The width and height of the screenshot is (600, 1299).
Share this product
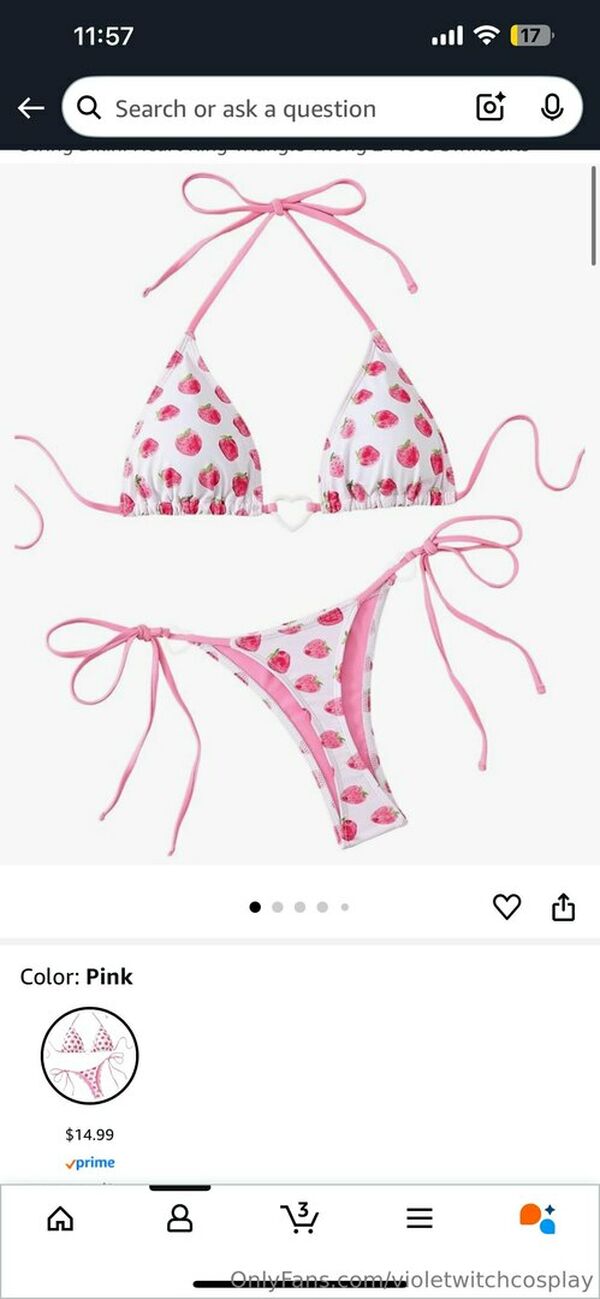(563, 907)
